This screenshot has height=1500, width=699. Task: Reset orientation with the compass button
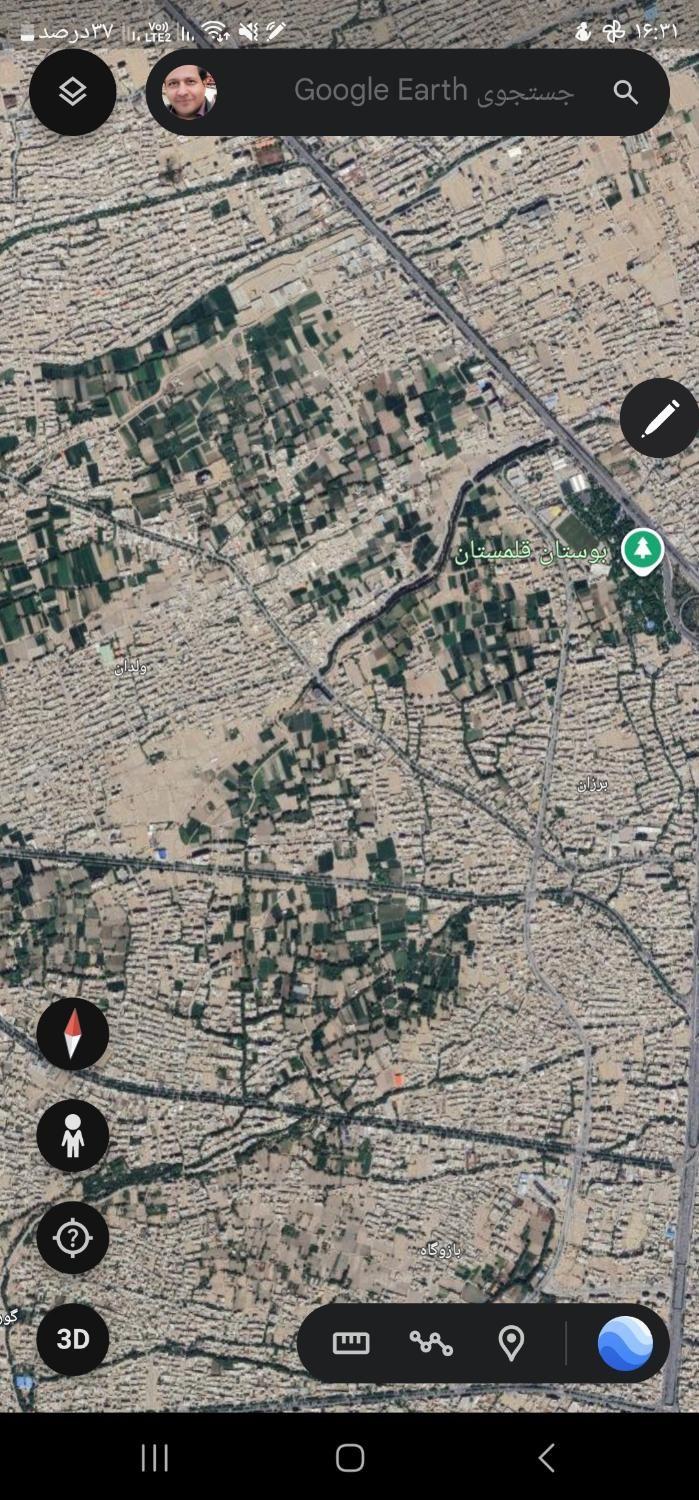(x=73, y=1034)
